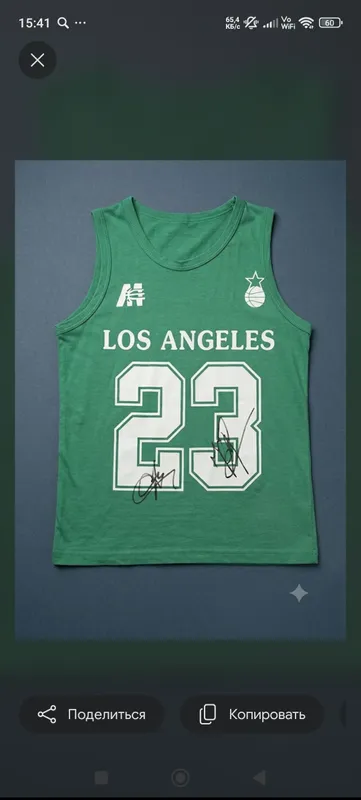Open recent apps with square button

pos(101,778)
